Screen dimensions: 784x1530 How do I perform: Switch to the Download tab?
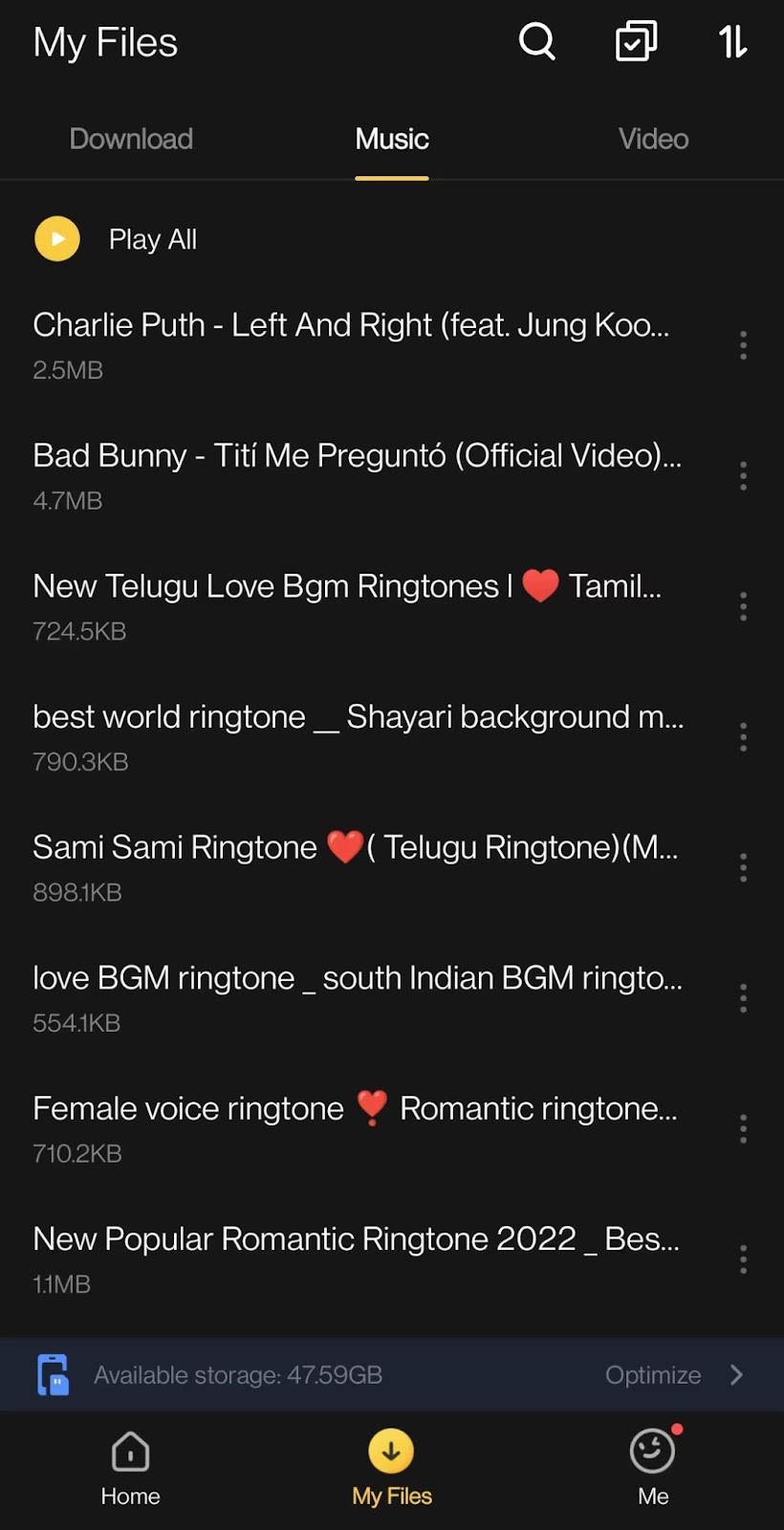click(131, 140)
